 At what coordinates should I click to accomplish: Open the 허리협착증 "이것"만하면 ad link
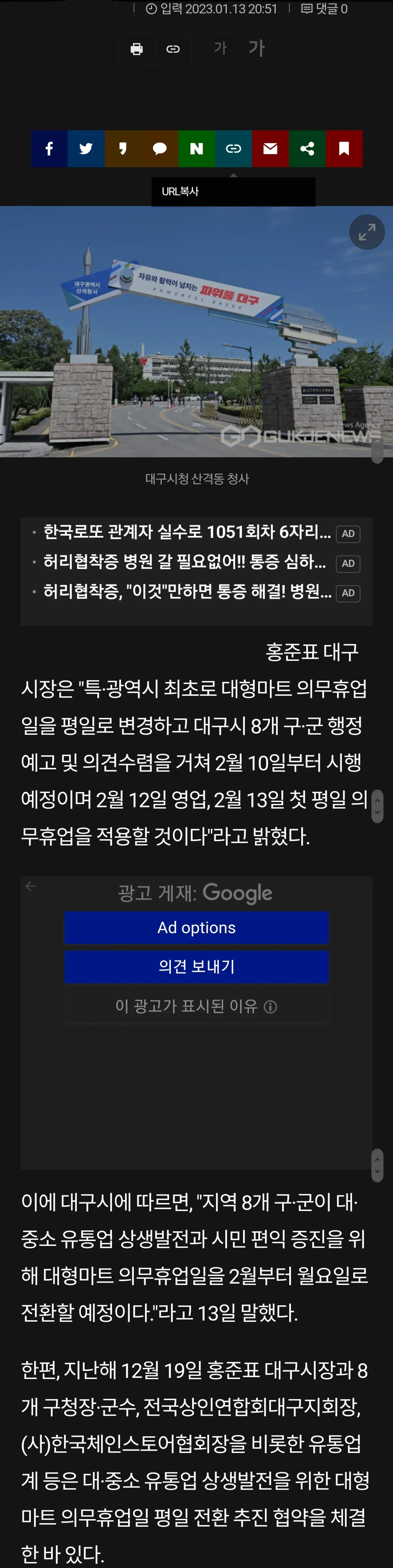tap(187, 592)
